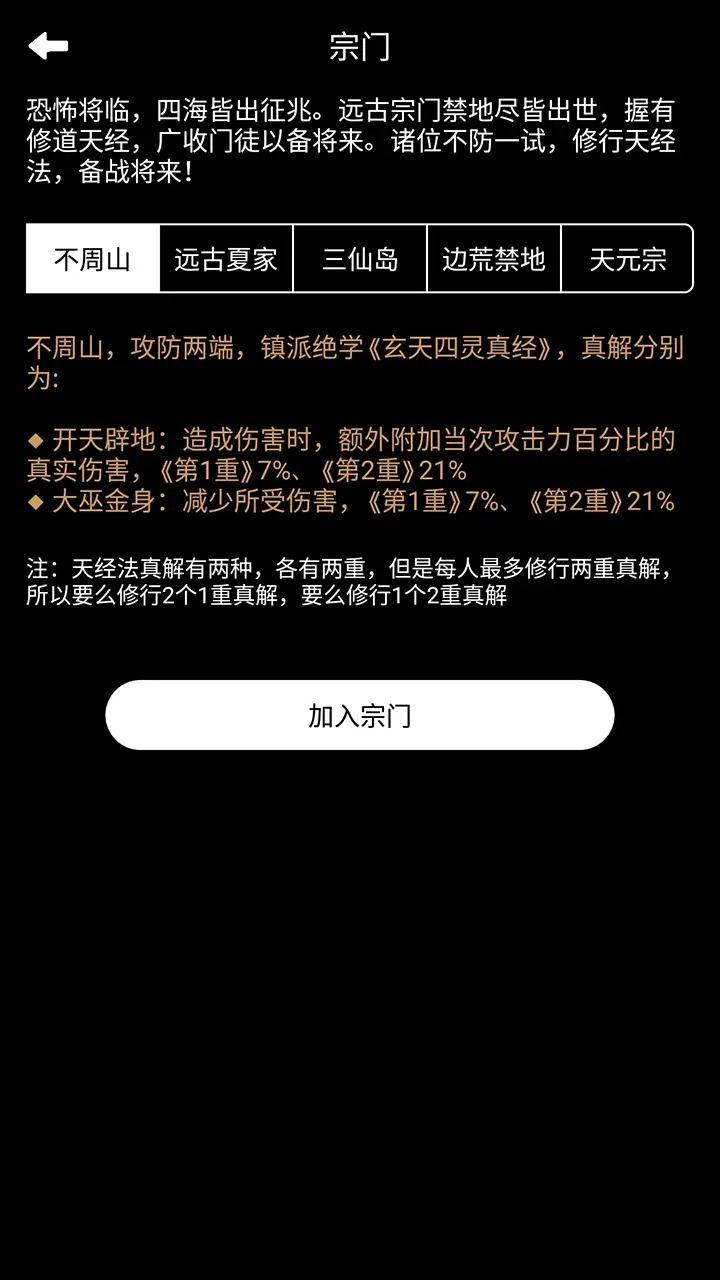
Task: Open the 边荒禁地 sect tab
Action: tap(494, 259)
